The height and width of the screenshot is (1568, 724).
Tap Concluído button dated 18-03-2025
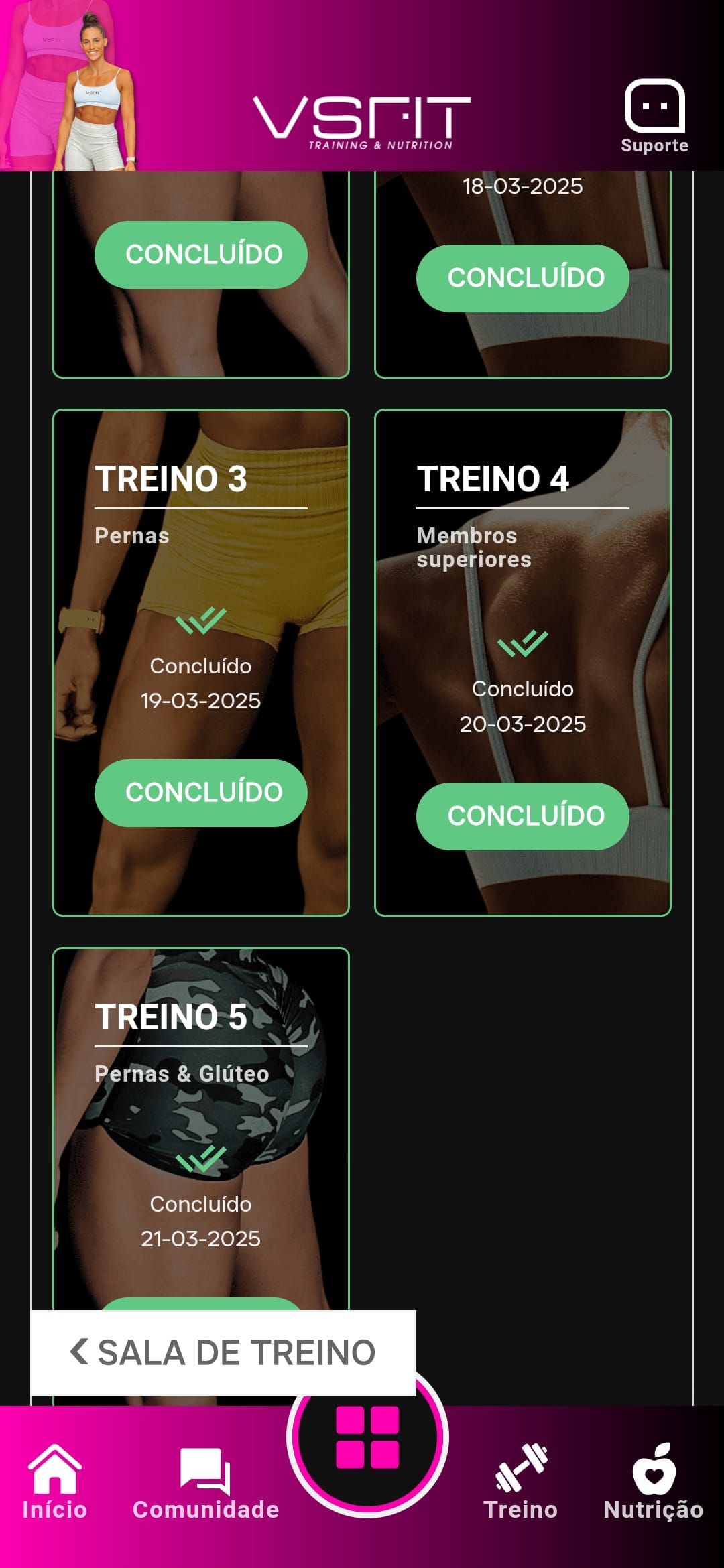(x=523, y=278)
